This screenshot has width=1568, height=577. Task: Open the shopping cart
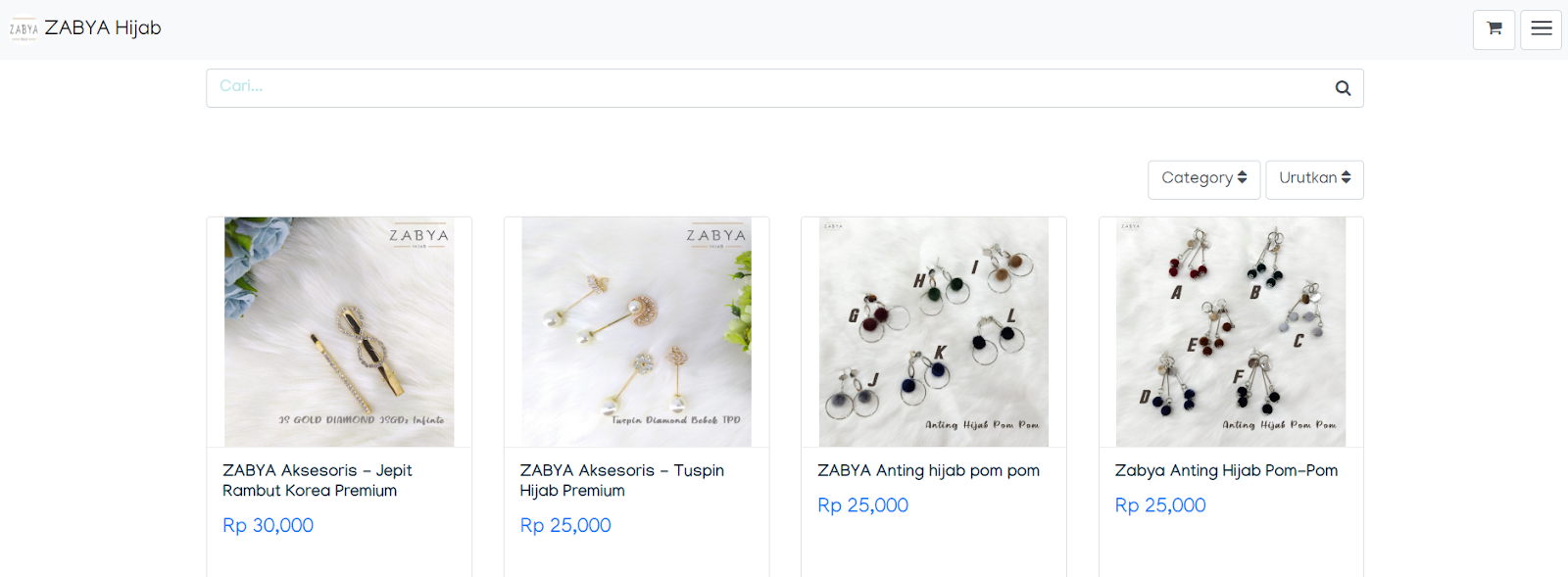1494,29
